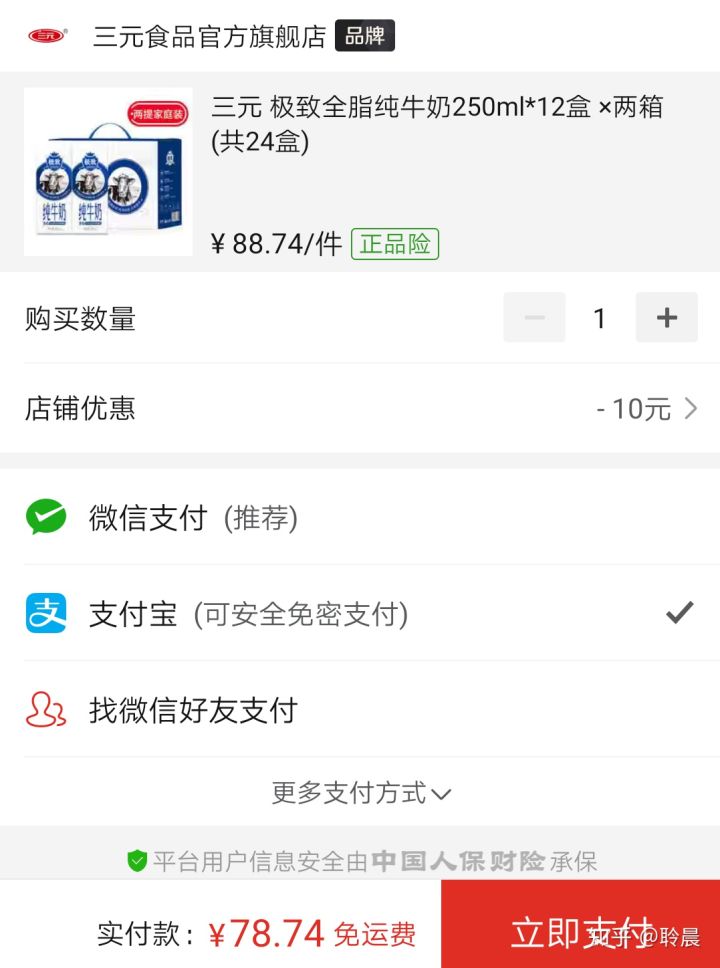The height and width of the screenshot is (968, 720).
Task: Click the red contacts icon beside 找微信好友支付
Action: [x=41, y=710]
